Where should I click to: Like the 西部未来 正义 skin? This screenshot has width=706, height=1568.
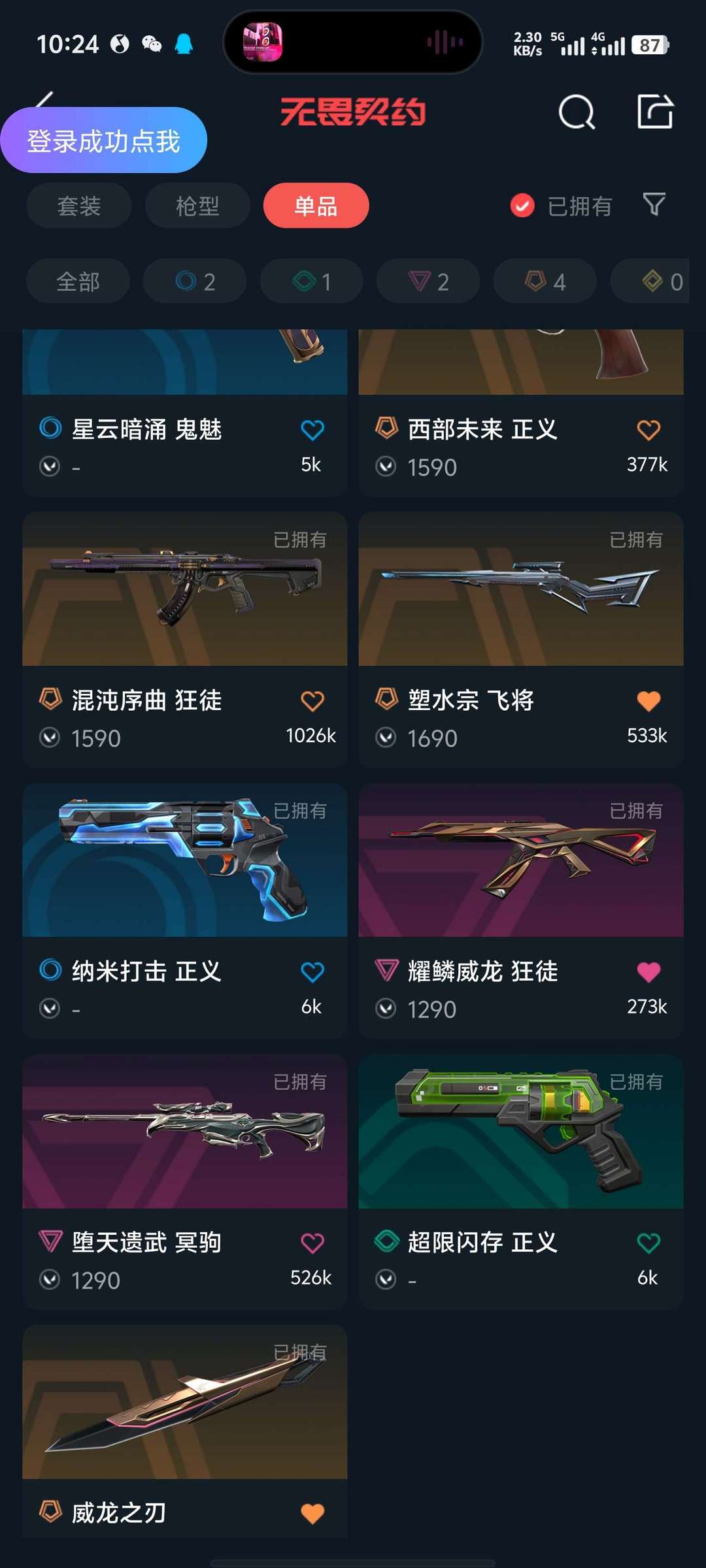648,430
